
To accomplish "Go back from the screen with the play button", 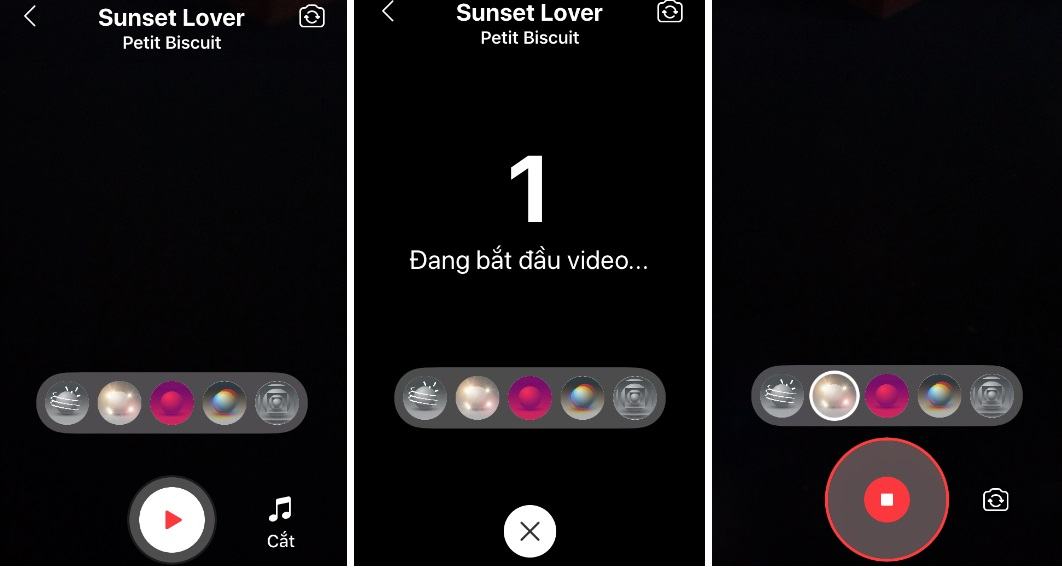I will (30, 16).
